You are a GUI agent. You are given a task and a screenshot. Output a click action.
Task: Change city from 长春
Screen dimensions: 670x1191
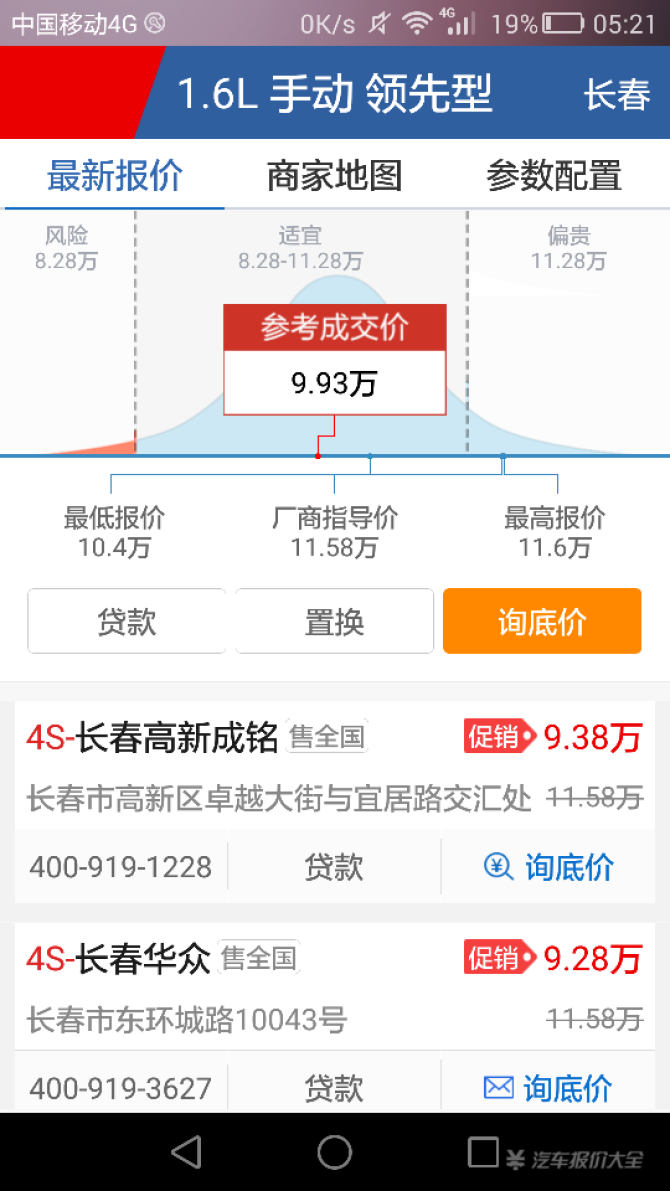pyautogui.click(x=617, y=95)
